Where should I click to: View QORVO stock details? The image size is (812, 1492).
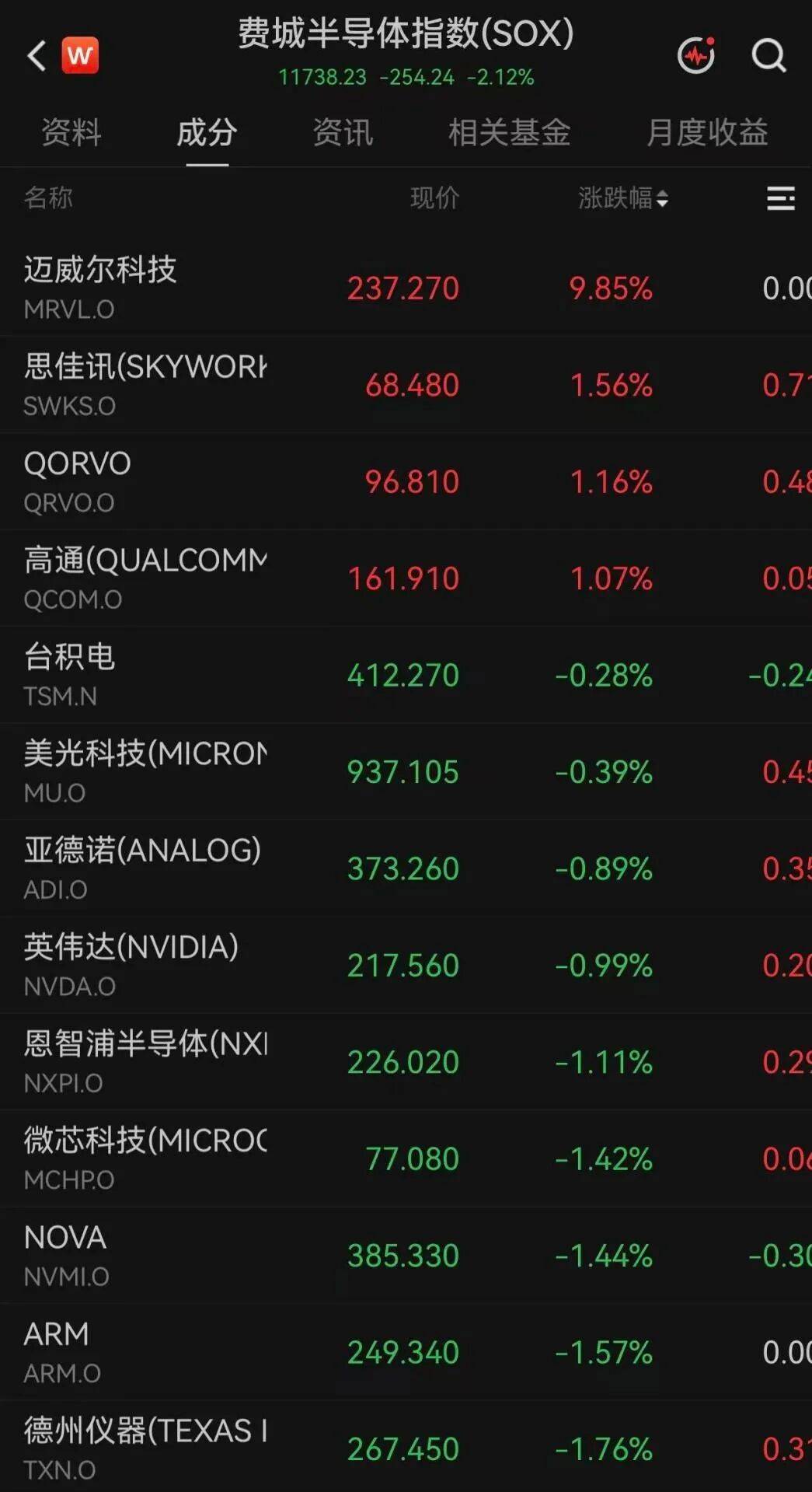tap(406, 481)
